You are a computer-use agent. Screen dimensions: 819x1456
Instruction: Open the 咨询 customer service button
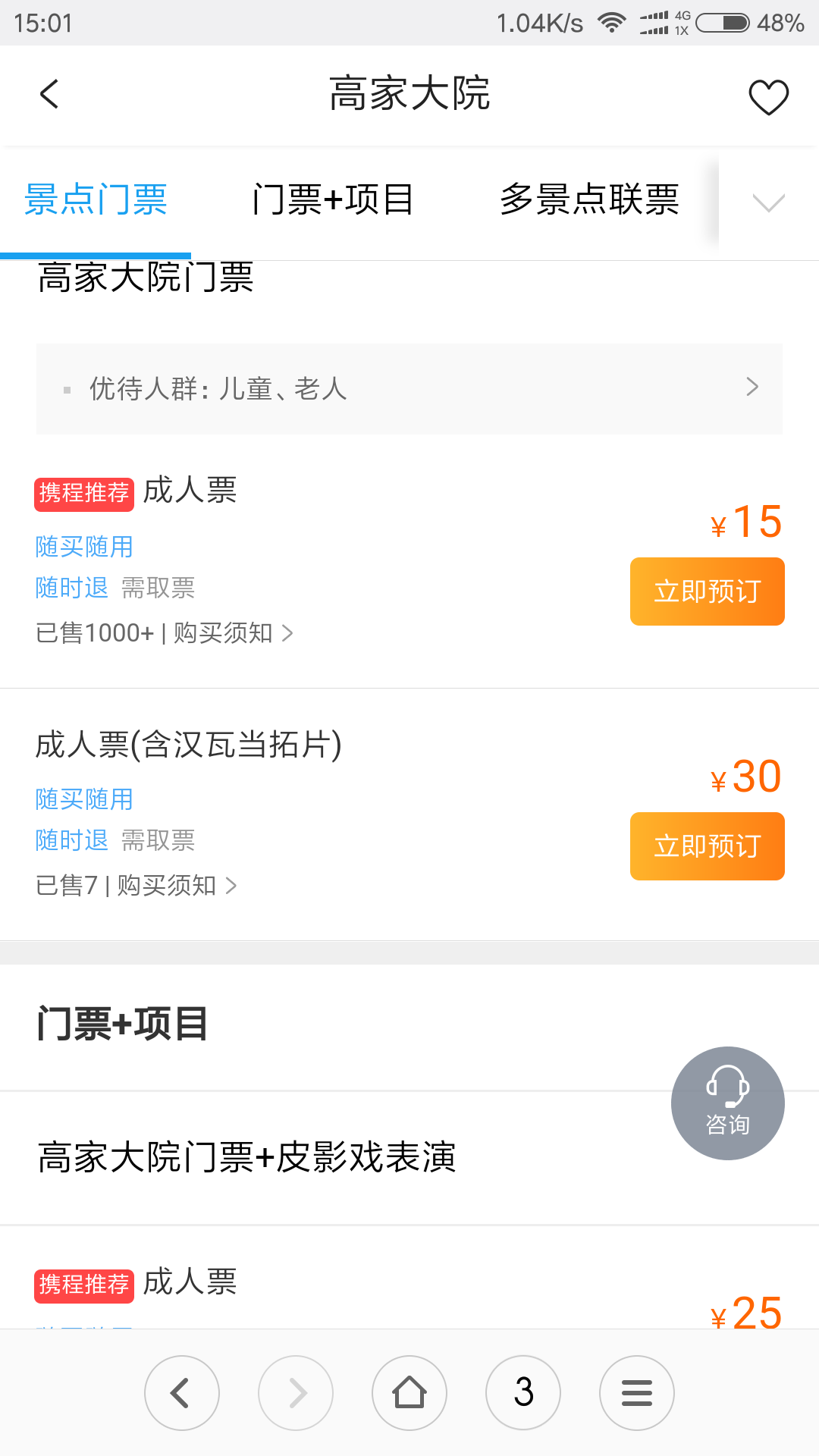(x=728, y=1103)
